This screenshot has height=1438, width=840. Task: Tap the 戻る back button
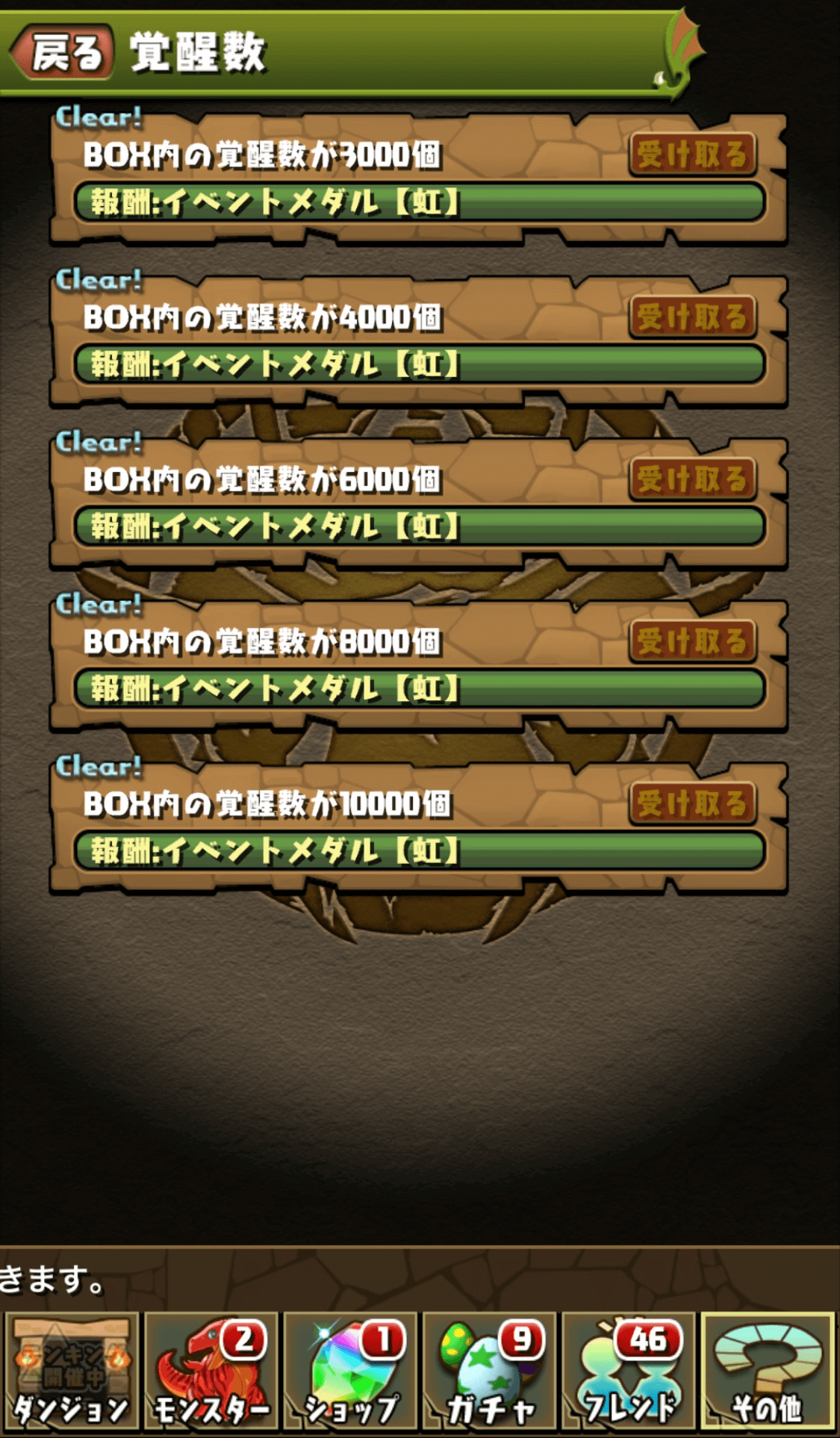pos(63,52)
